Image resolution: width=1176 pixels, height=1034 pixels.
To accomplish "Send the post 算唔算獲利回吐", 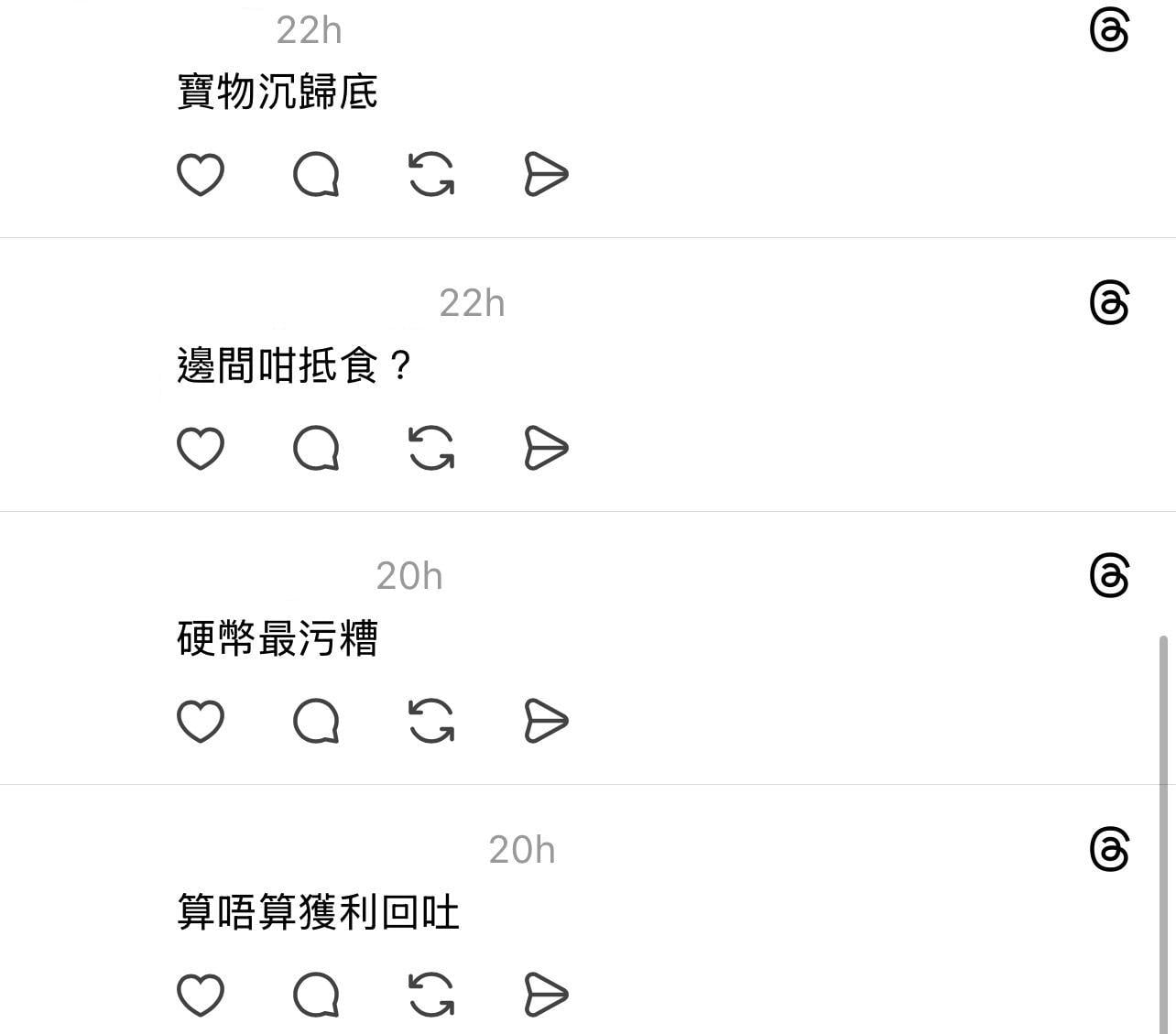I will 546,995.
